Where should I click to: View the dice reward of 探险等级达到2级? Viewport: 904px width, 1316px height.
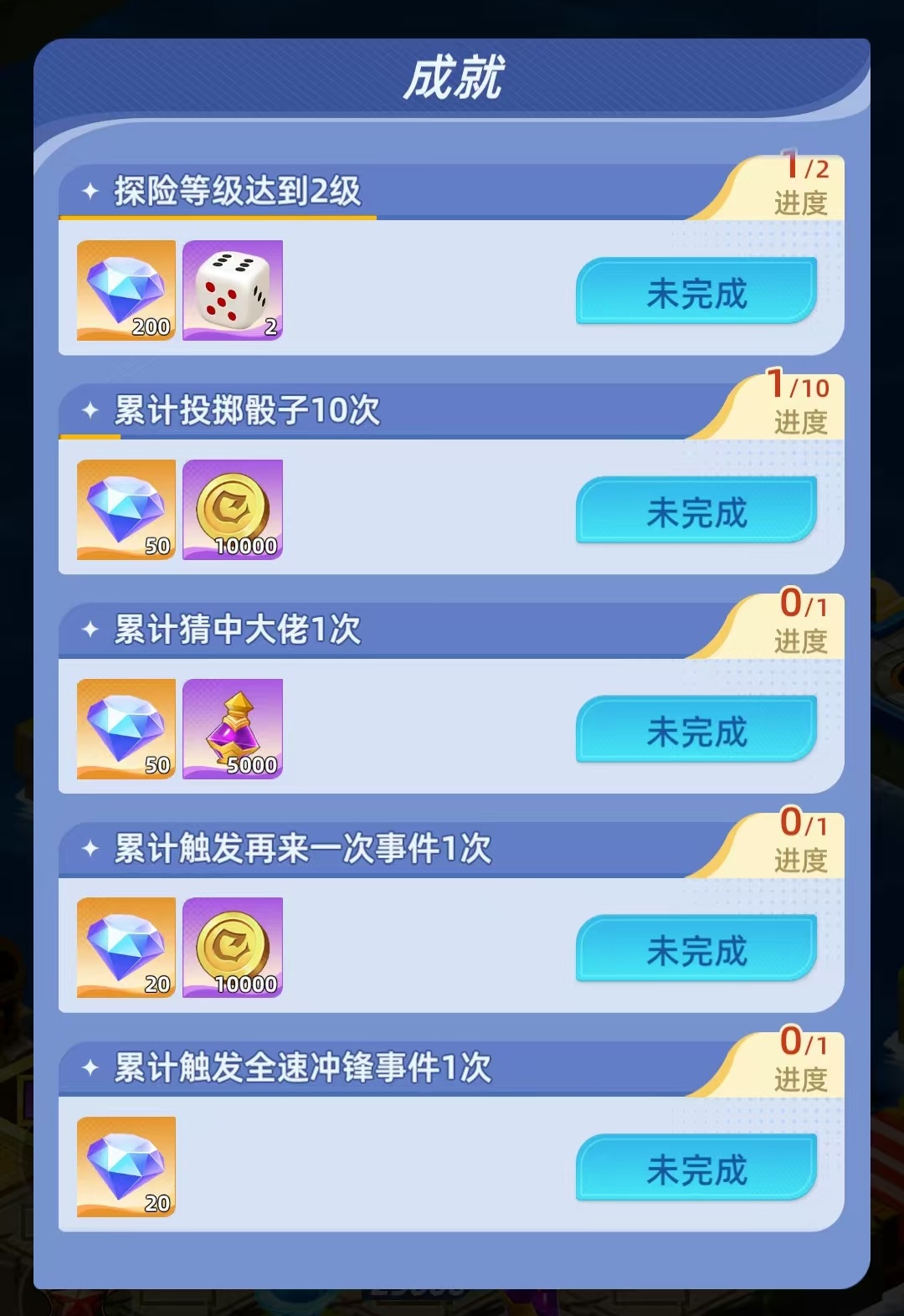[233, 290]
